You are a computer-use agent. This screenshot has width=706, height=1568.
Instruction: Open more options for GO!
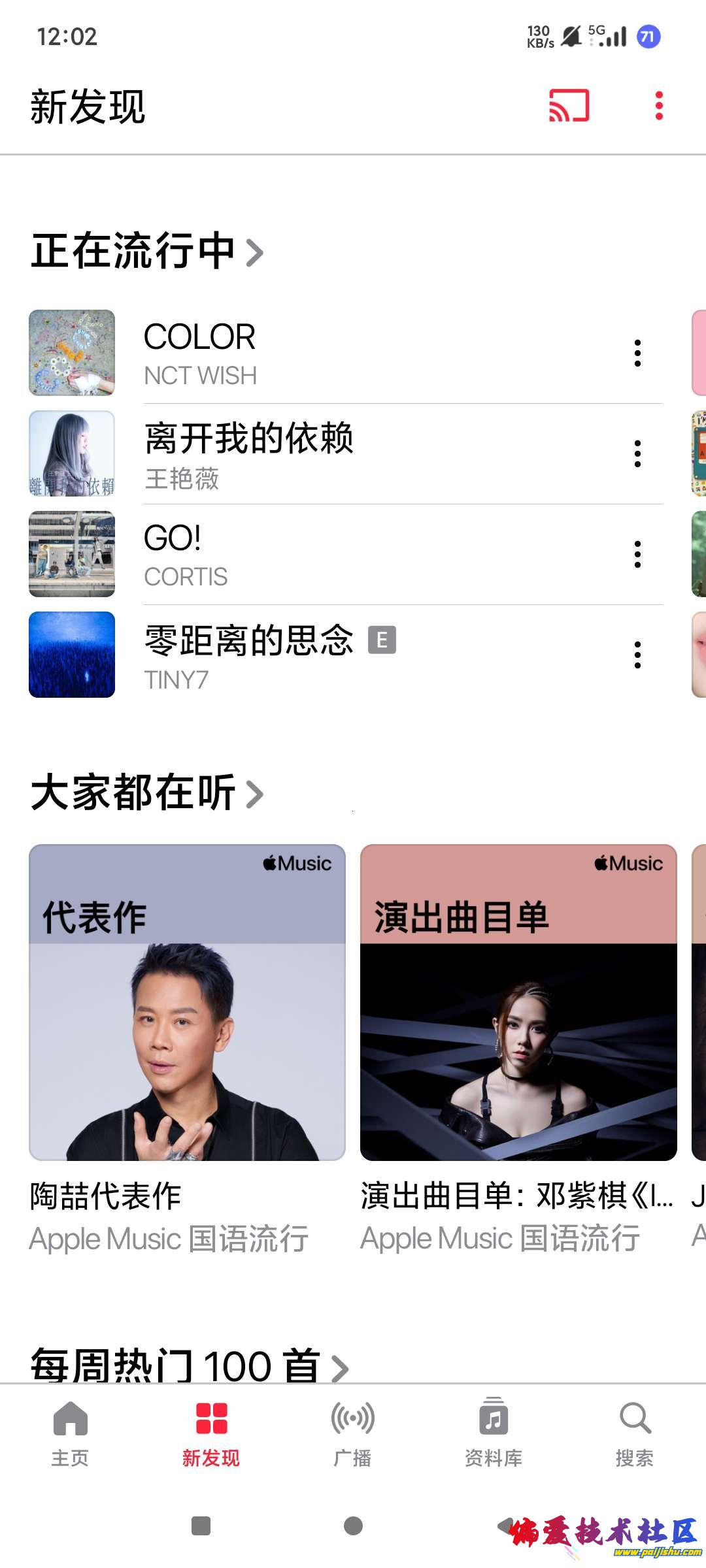pyautogui.click(x=637, y=555)
